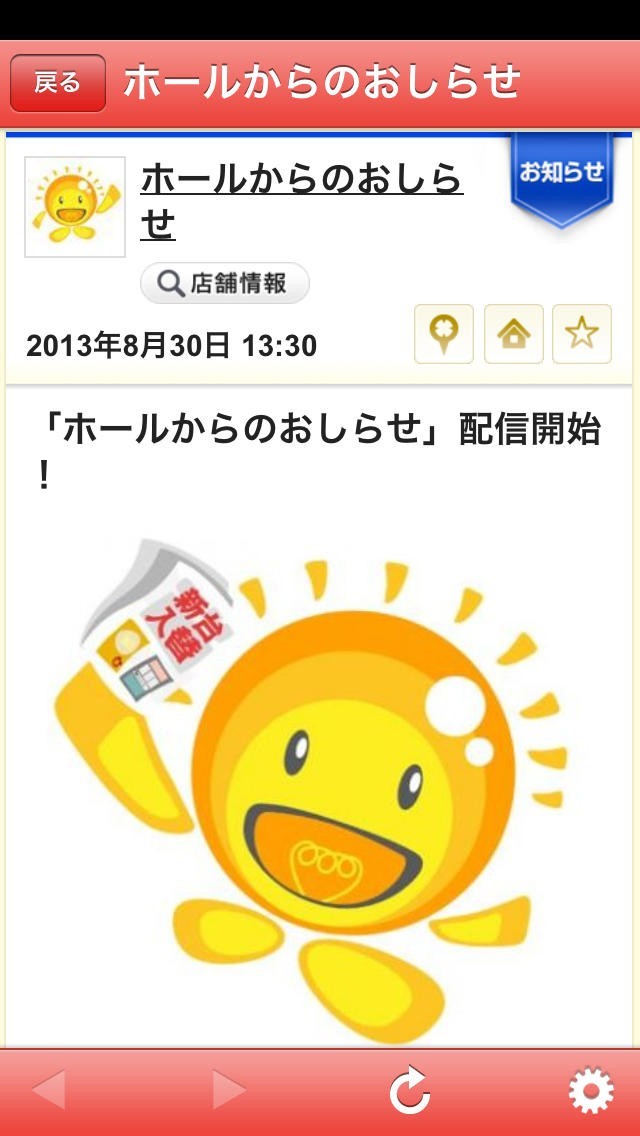Open the map pin location icon
640x1136 pixels.
click(x=444, y=334)
